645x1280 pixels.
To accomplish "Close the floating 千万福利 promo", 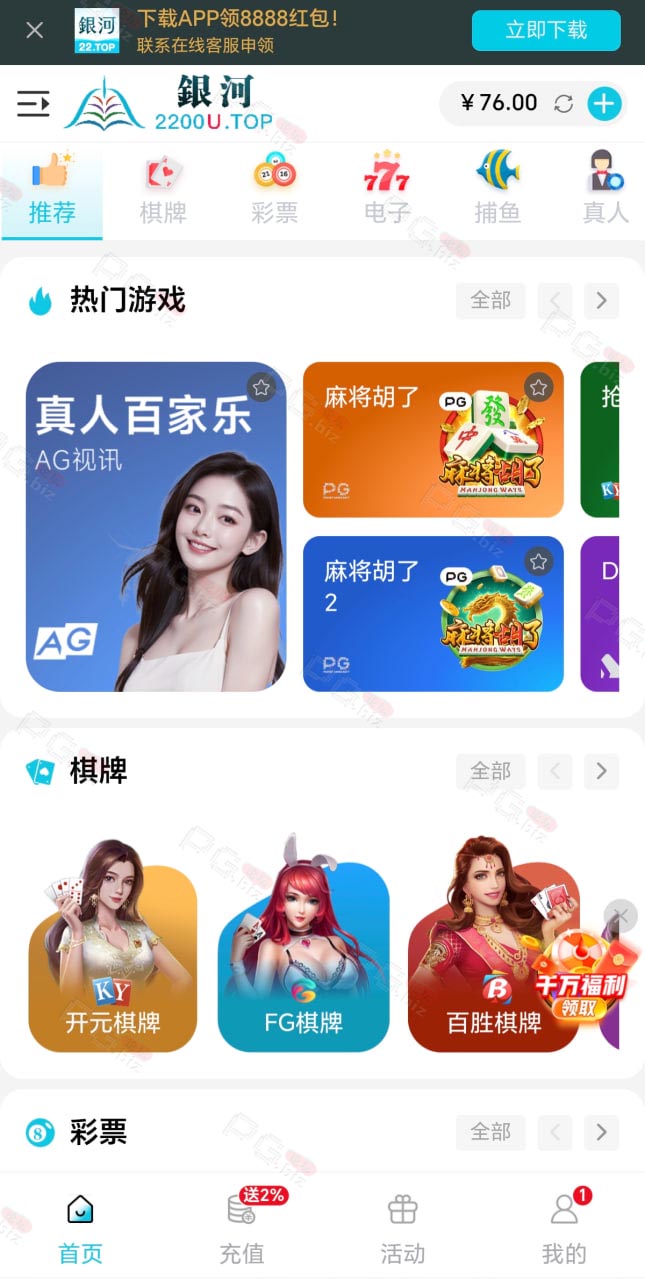I will coord(620,915).
